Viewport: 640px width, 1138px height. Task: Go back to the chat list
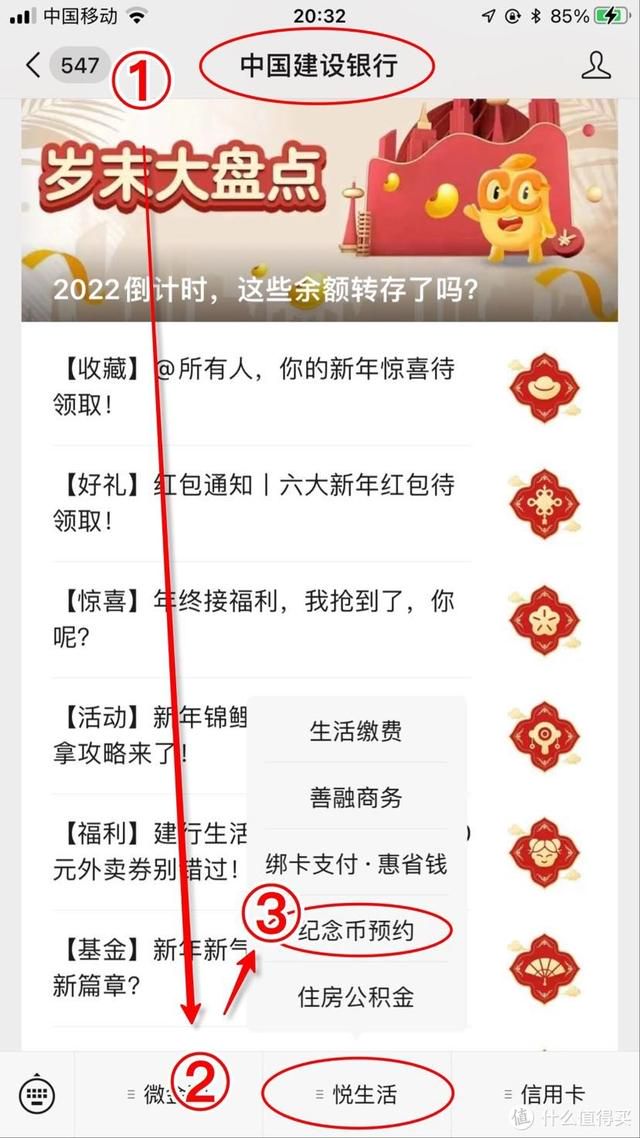tap(34, 66)
